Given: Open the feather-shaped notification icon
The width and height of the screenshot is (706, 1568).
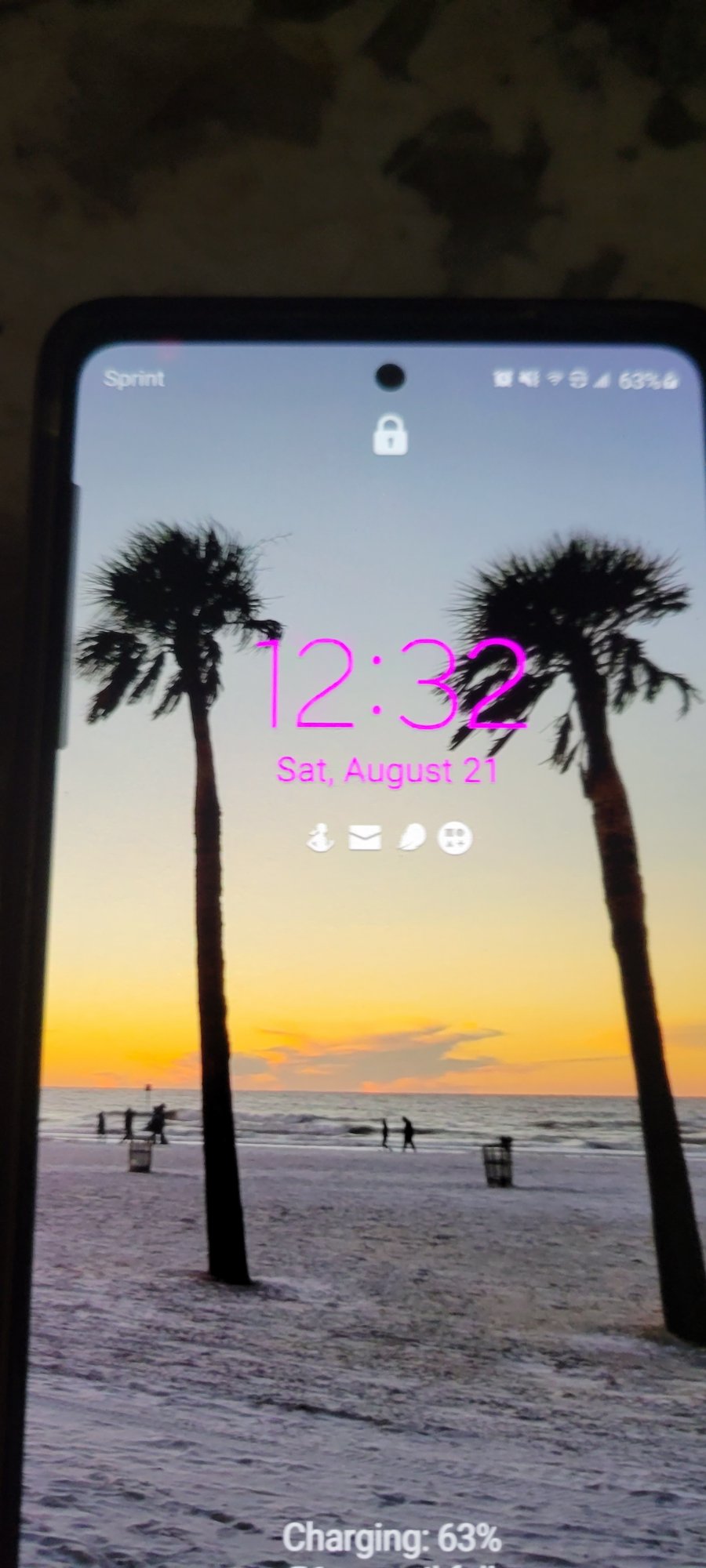Looking at the screenshot, I should [x=410, y=838].
